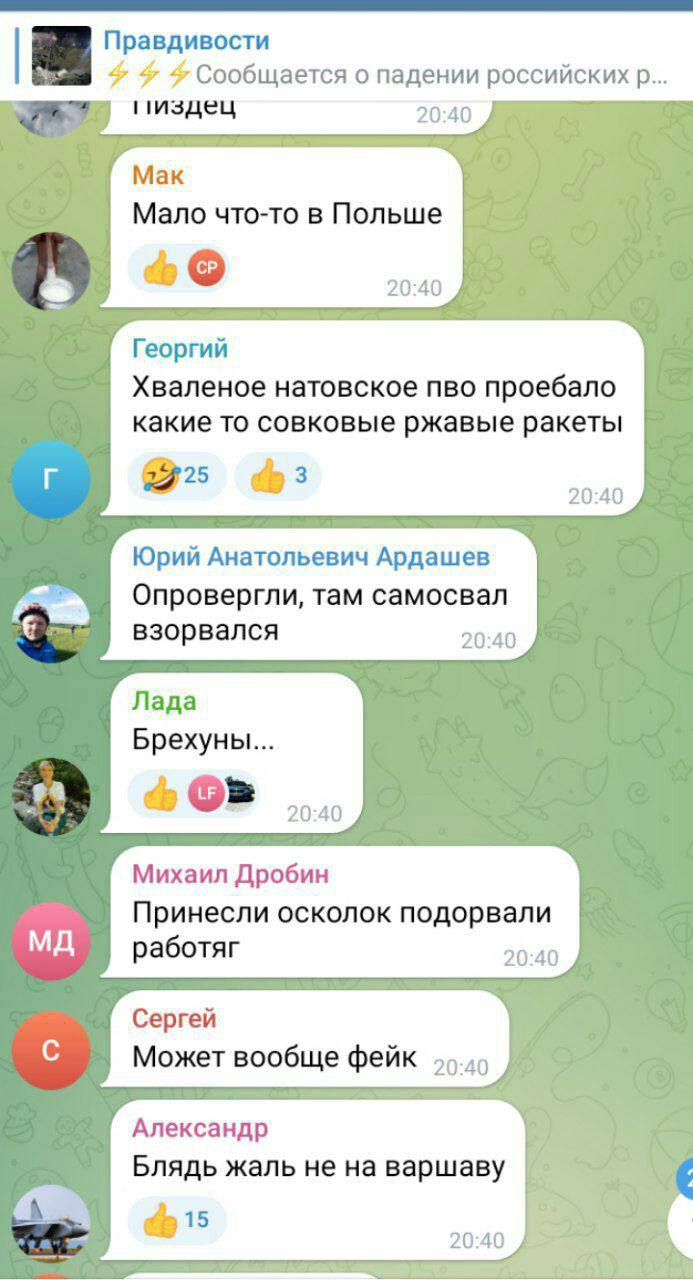Open Александр's profile avatar
Screen dimensions: 693x1280
(x=51, y=1223)
